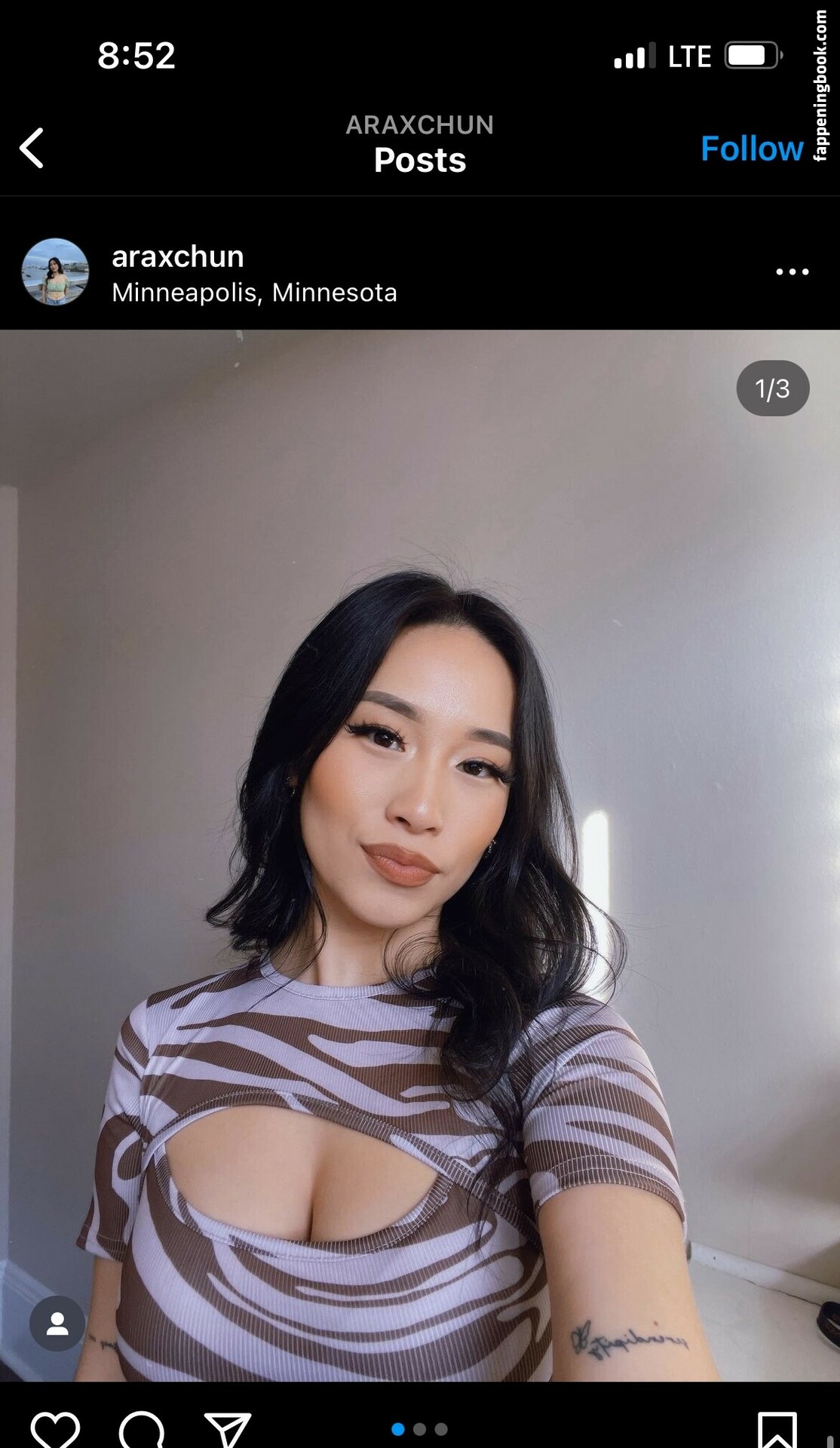Show tagged people on the photo
The width and height of the screenshot is (840, 1448).
(57, 1324)
